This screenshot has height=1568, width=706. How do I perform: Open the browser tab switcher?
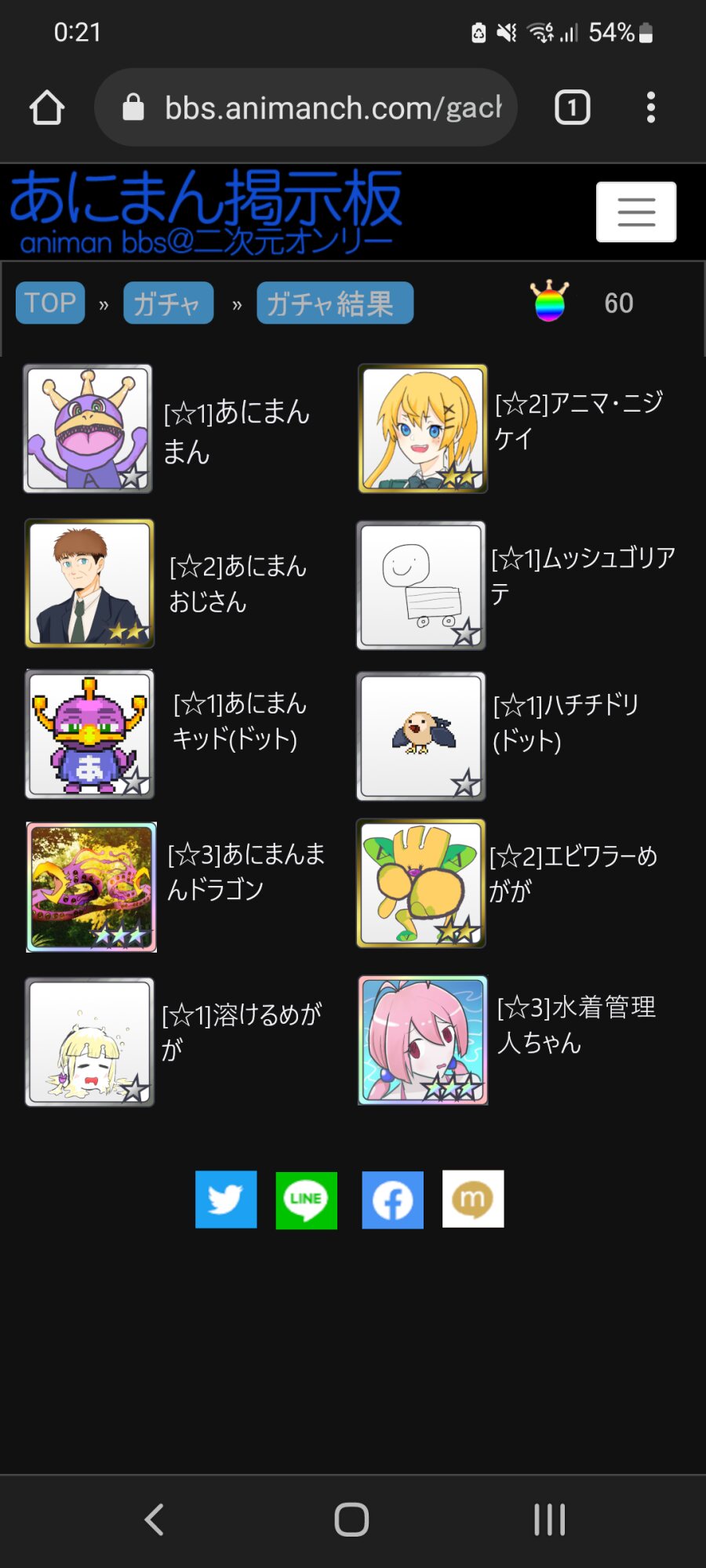[x=572, y=107]
